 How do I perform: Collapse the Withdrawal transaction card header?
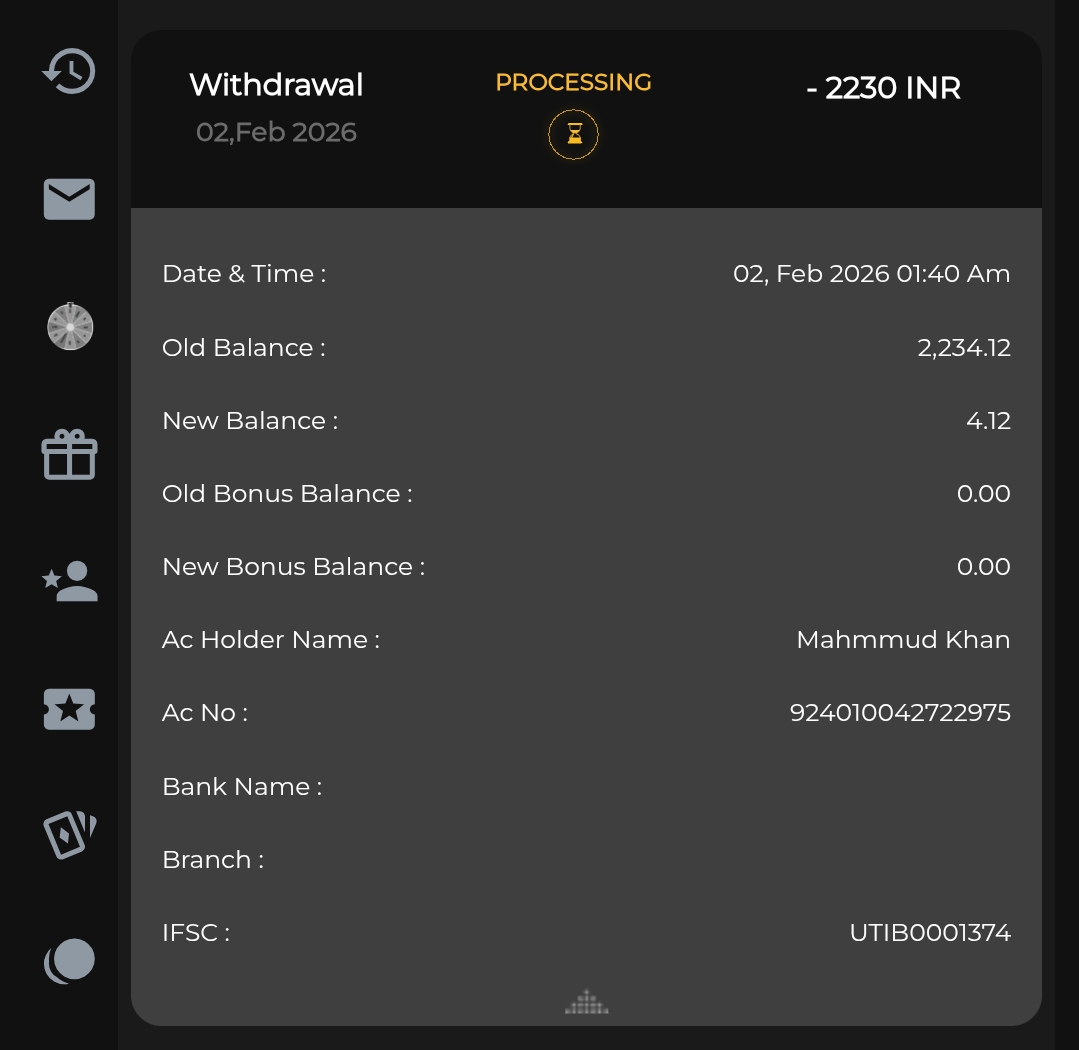[586, 119]
